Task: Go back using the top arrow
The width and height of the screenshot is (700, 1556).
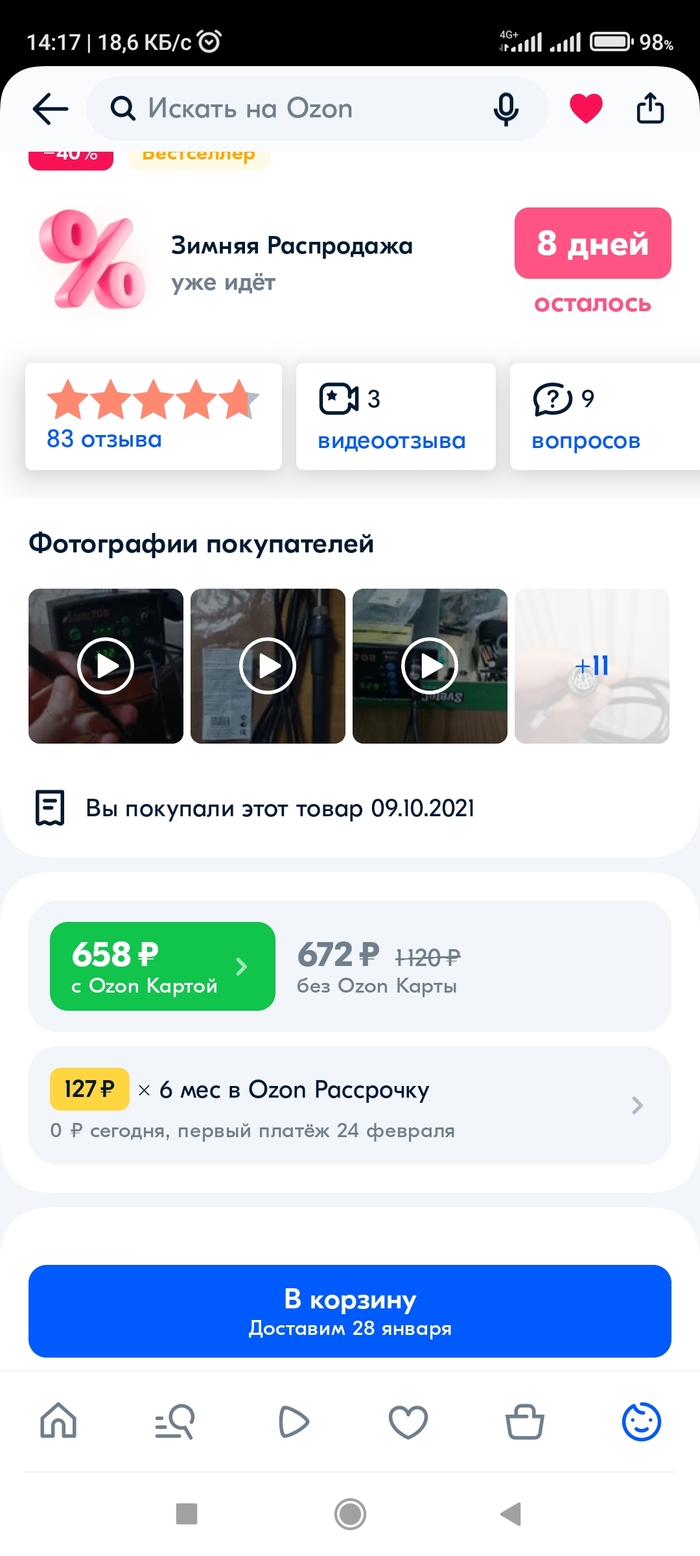Action: click(x=50, y=109)
